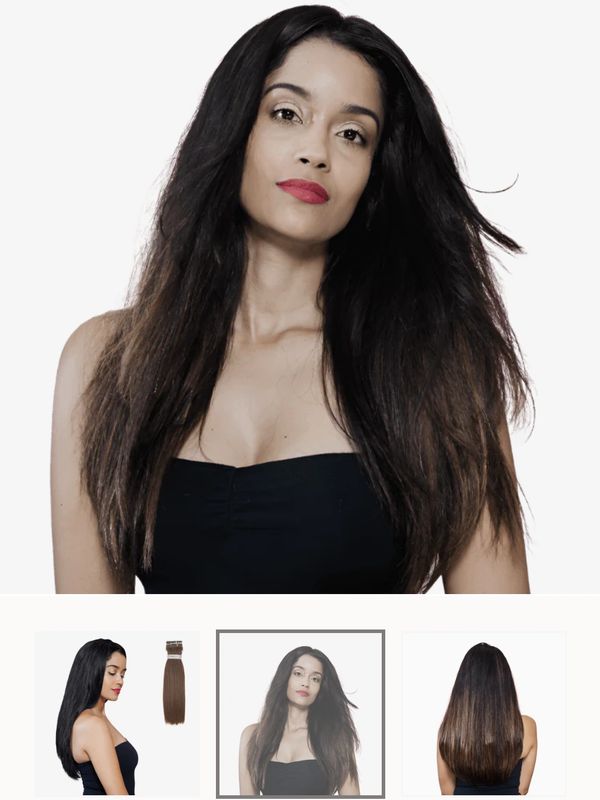The image size is (600, 800).
Task: Select the front-view model thumbnail
Action: pos(300,713)
